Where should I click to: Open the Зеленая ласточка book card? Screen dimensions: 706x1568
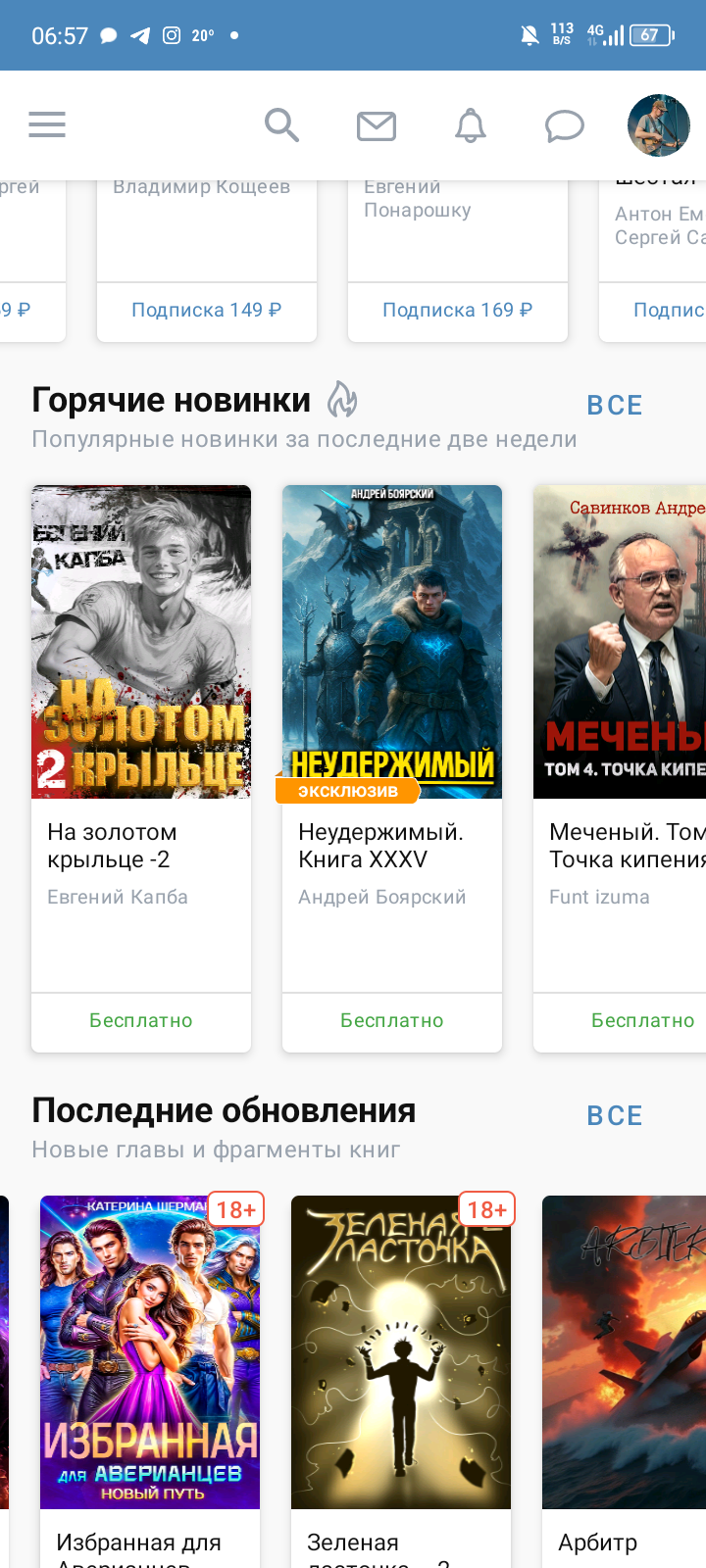click(401, 1372)
